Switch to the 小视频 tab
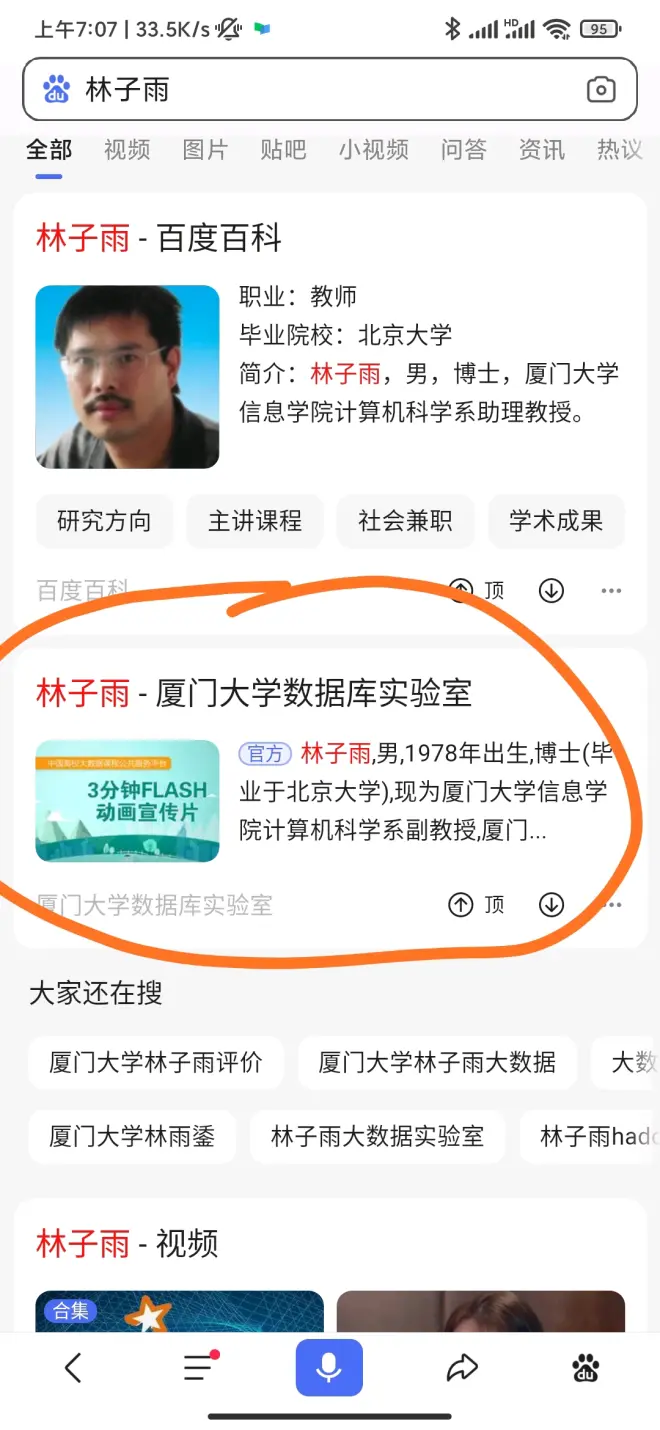The height and width of the screenshot is (1430, 660). [373, 150]
